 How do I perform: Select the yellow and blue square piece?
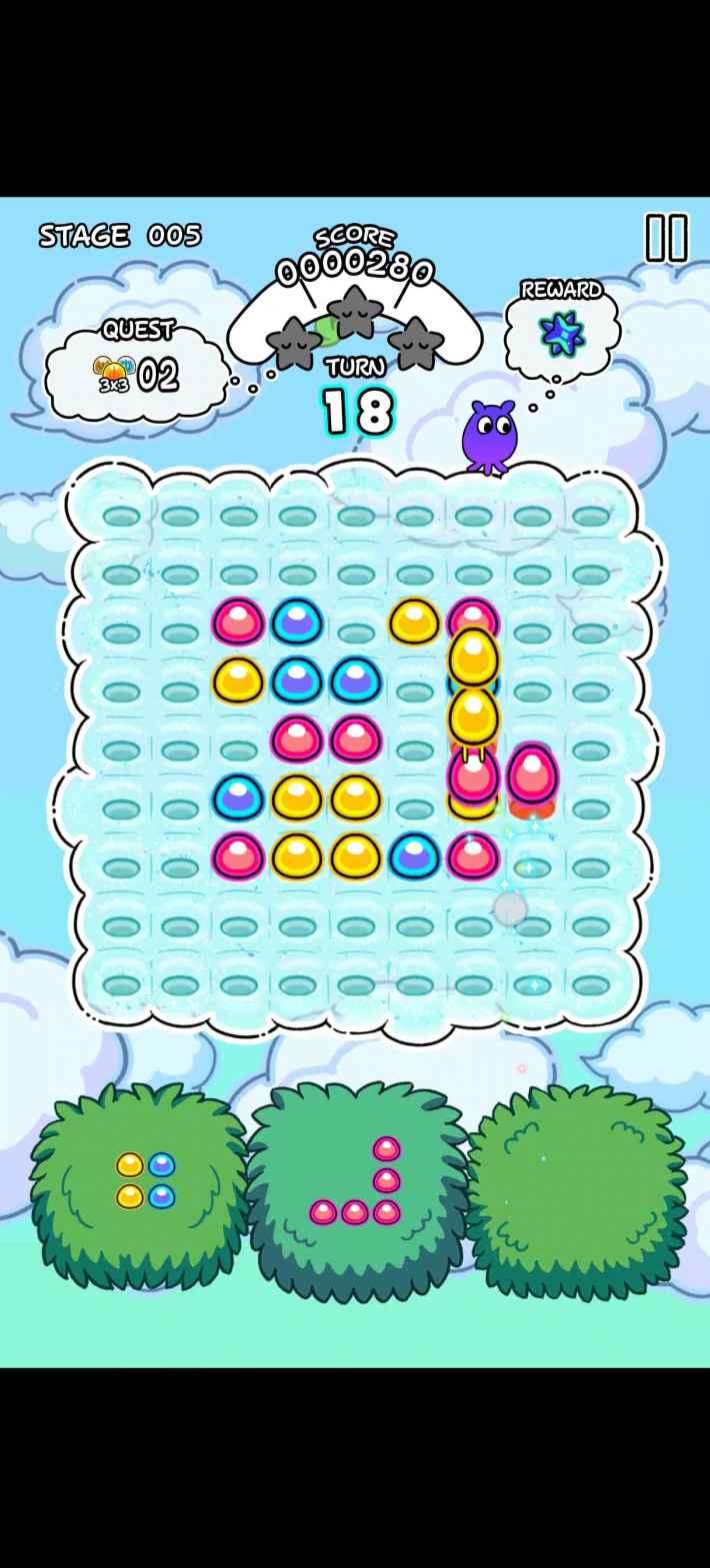pyautogui.click(x=146, y=1180)
